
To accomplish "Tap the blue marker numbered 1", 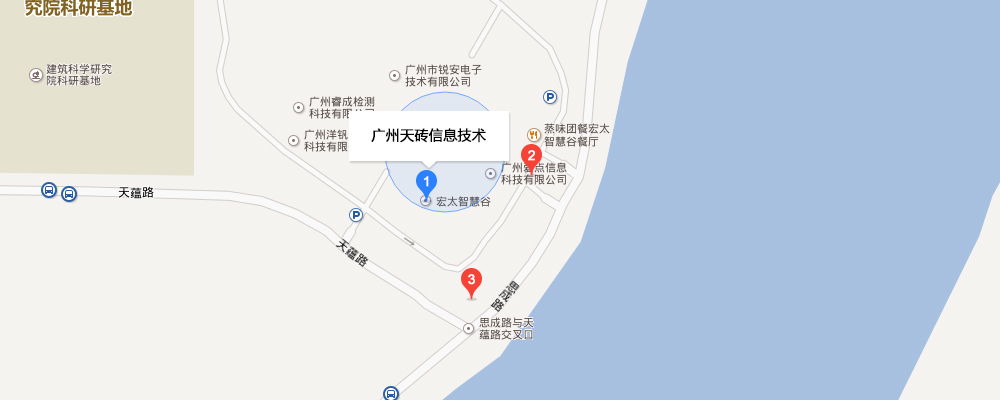I will tap(428, 183).
